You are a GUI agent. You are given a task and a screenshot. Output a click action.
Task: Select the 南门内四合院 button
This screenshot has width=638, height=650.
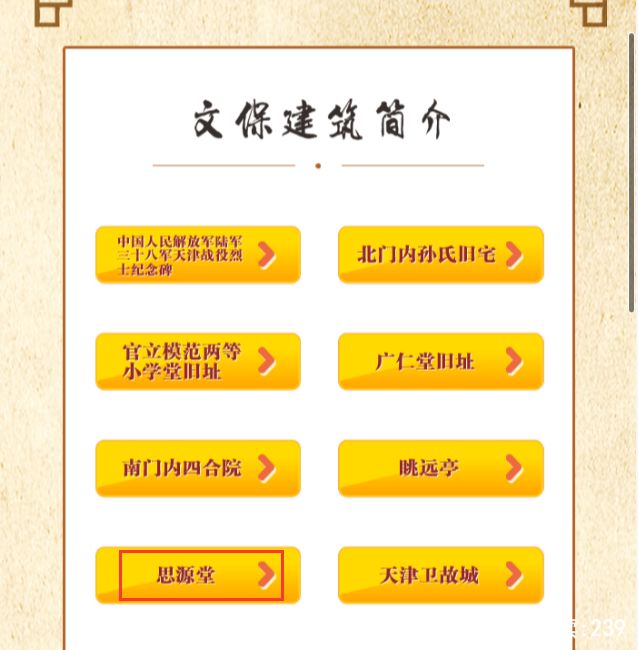tap(198, 468)
